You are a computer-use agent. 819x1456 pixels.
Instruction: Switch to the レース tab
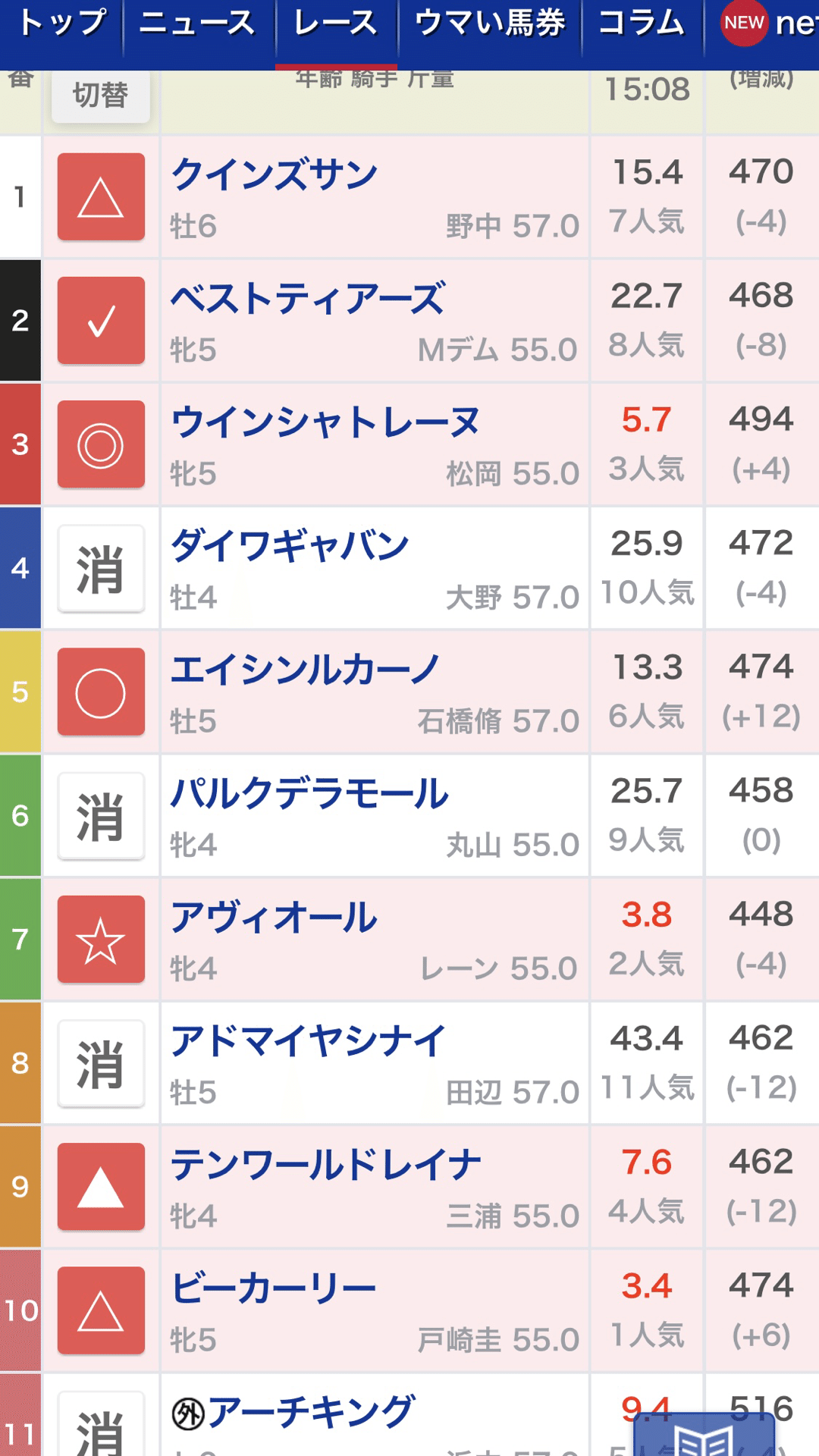[336, 23]
